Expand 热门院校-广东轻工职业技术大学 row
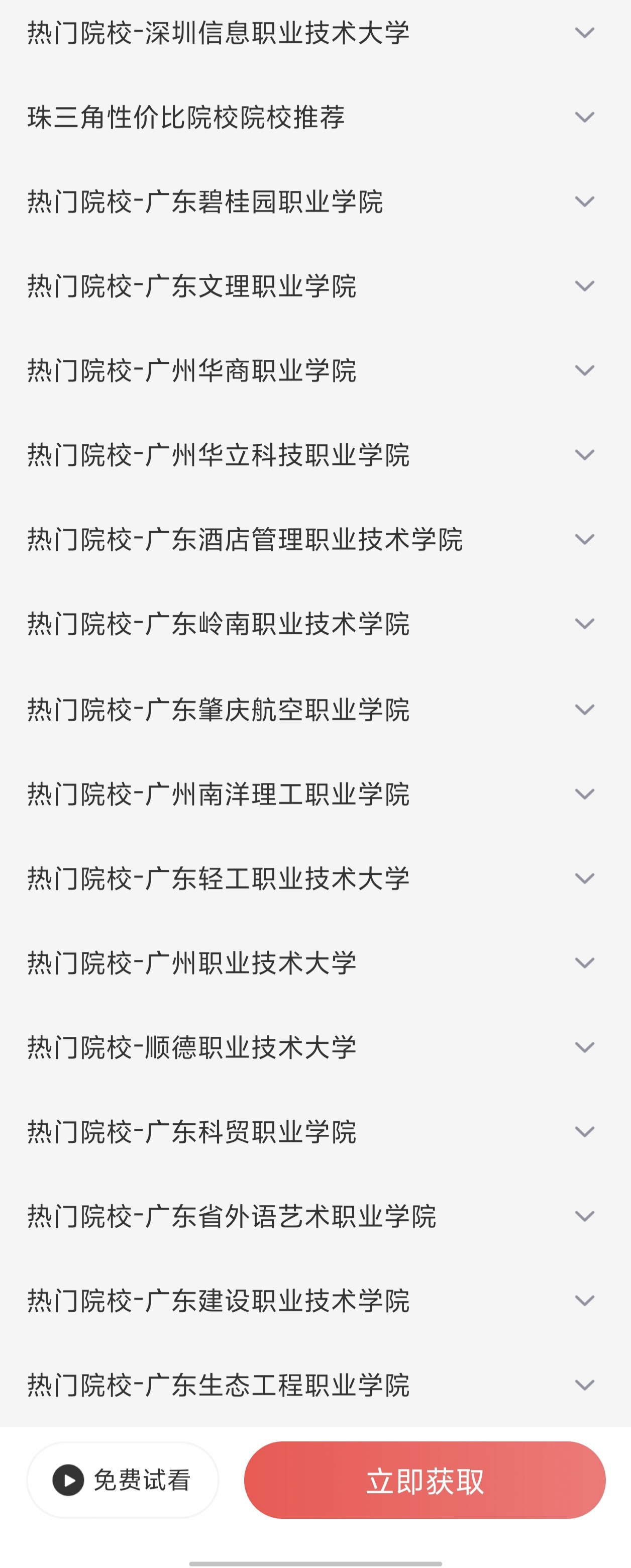631x1568 pixels. (x=584, y=879)
